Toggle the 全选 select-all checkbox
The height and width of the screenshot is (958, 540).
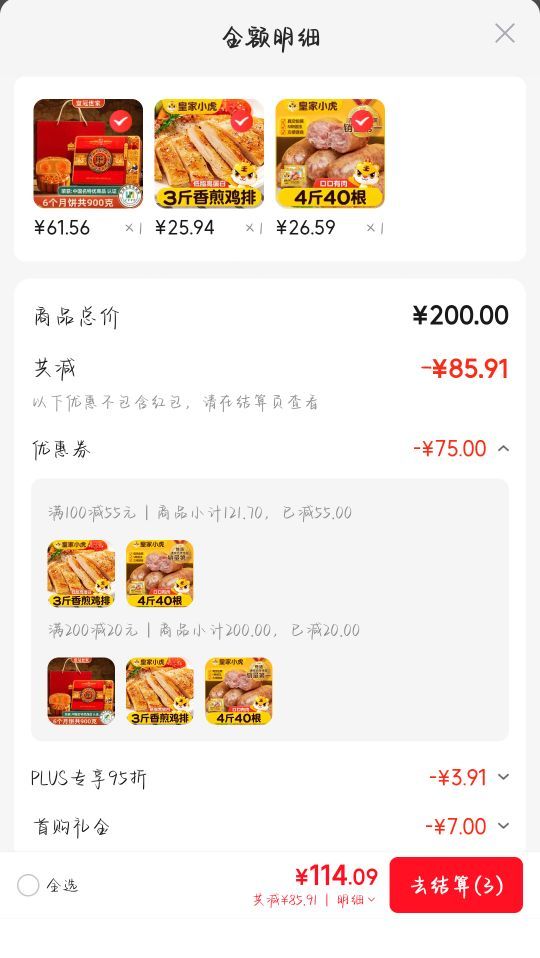pyautogui.click(x=28, y=885)
